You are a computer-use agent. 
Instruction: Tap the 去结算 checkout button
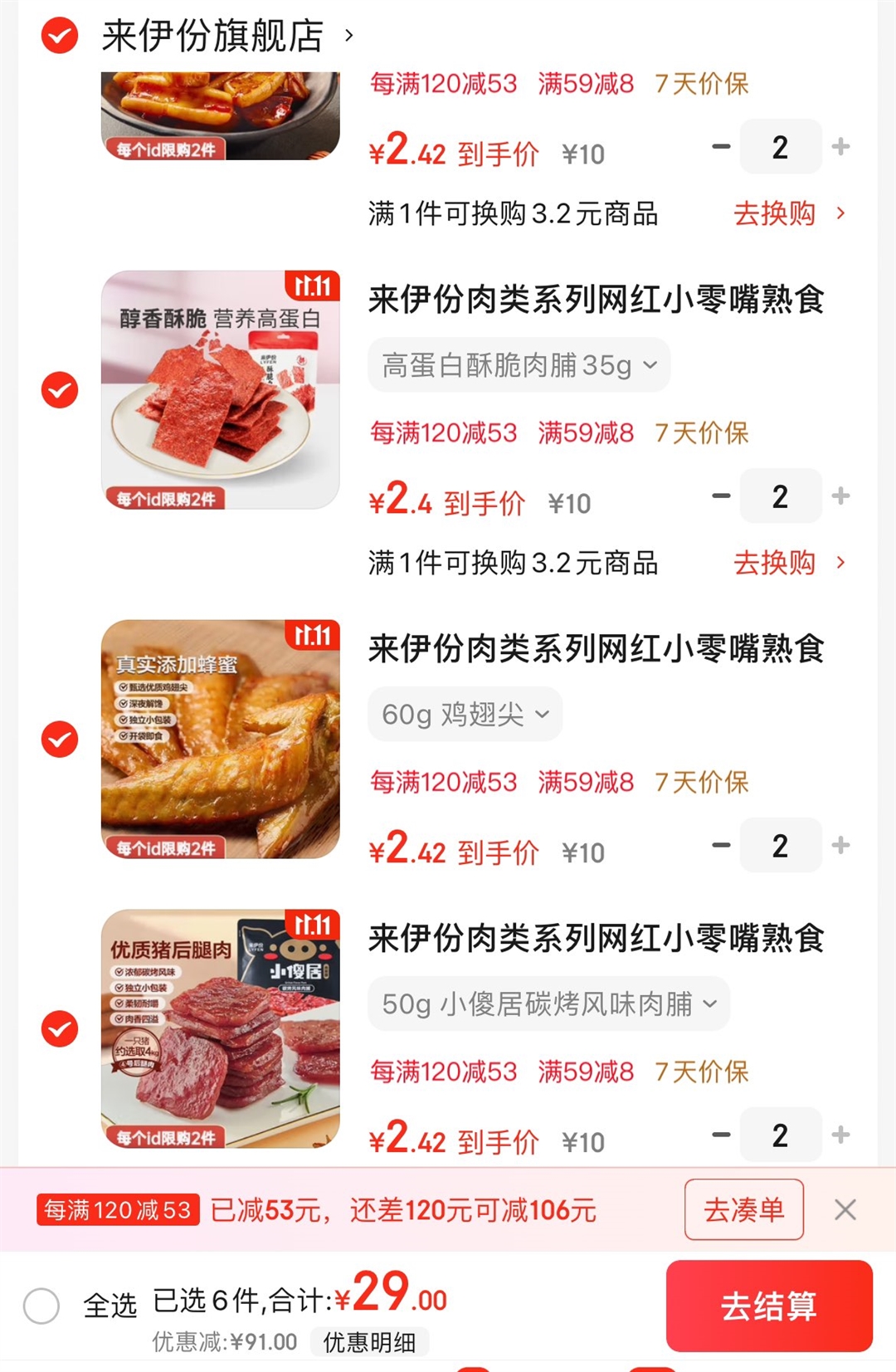click(x=768, y=1305)
